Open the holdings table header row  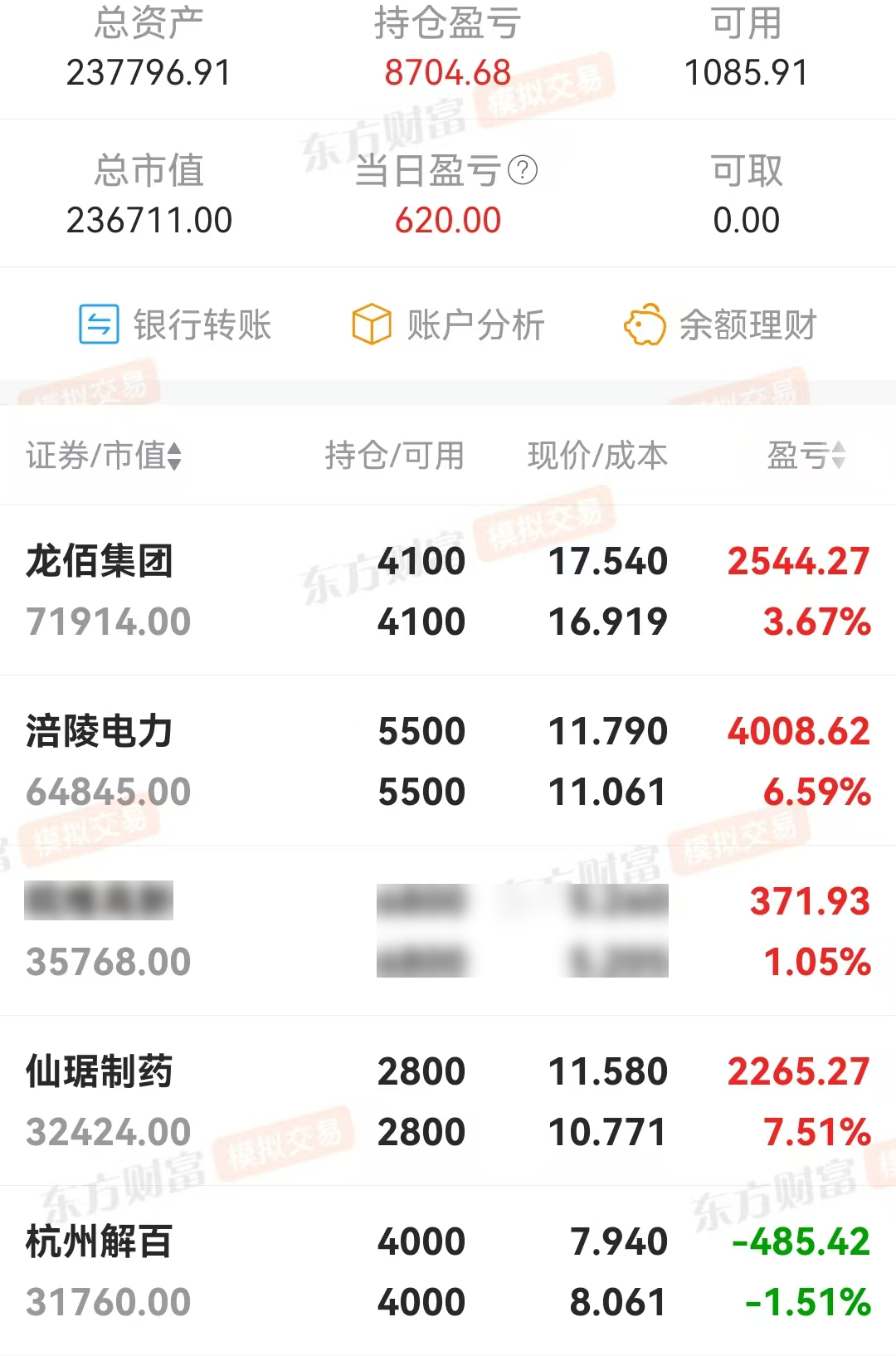pyautogui.click(x=448, y=455)
